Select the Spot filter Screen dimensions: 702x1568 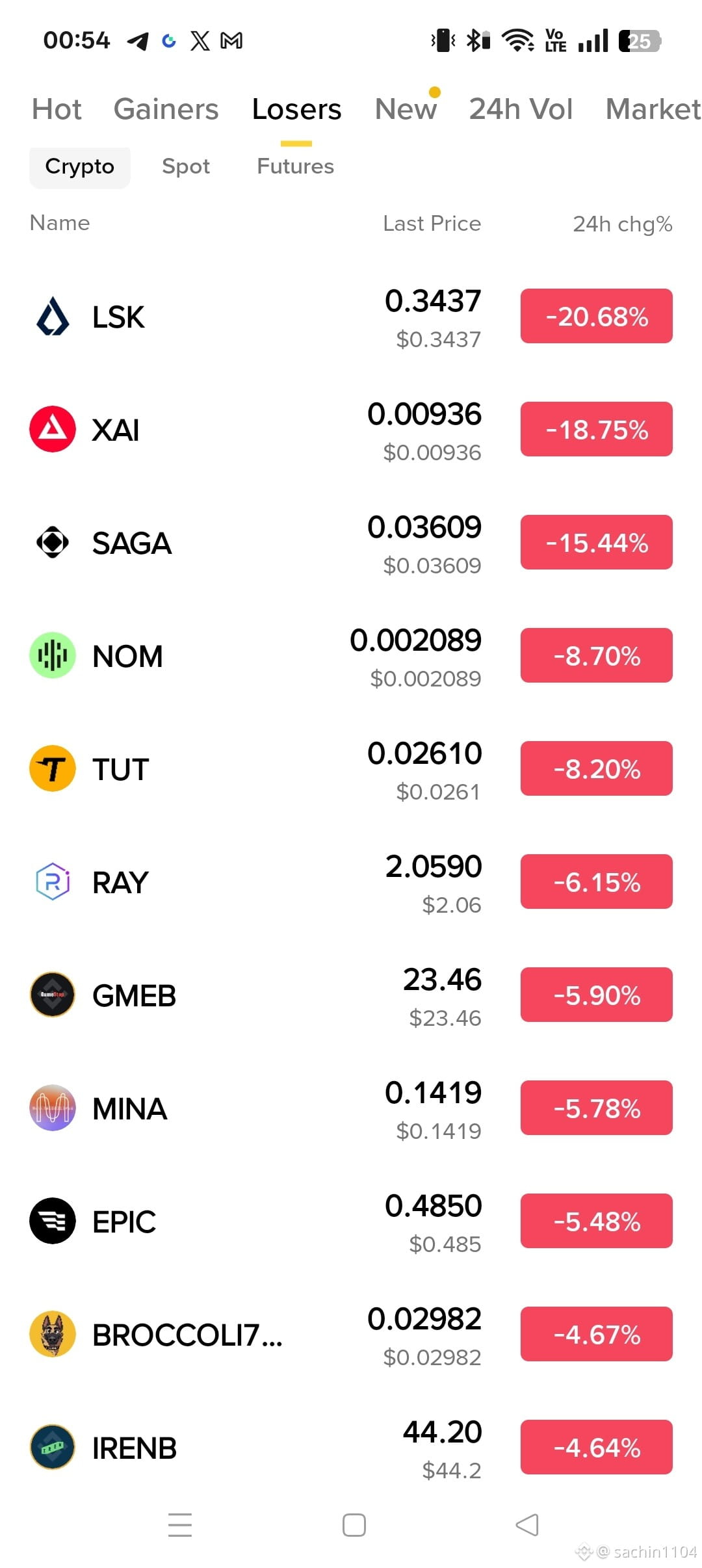pyautogui.click(x=186, y=166)
